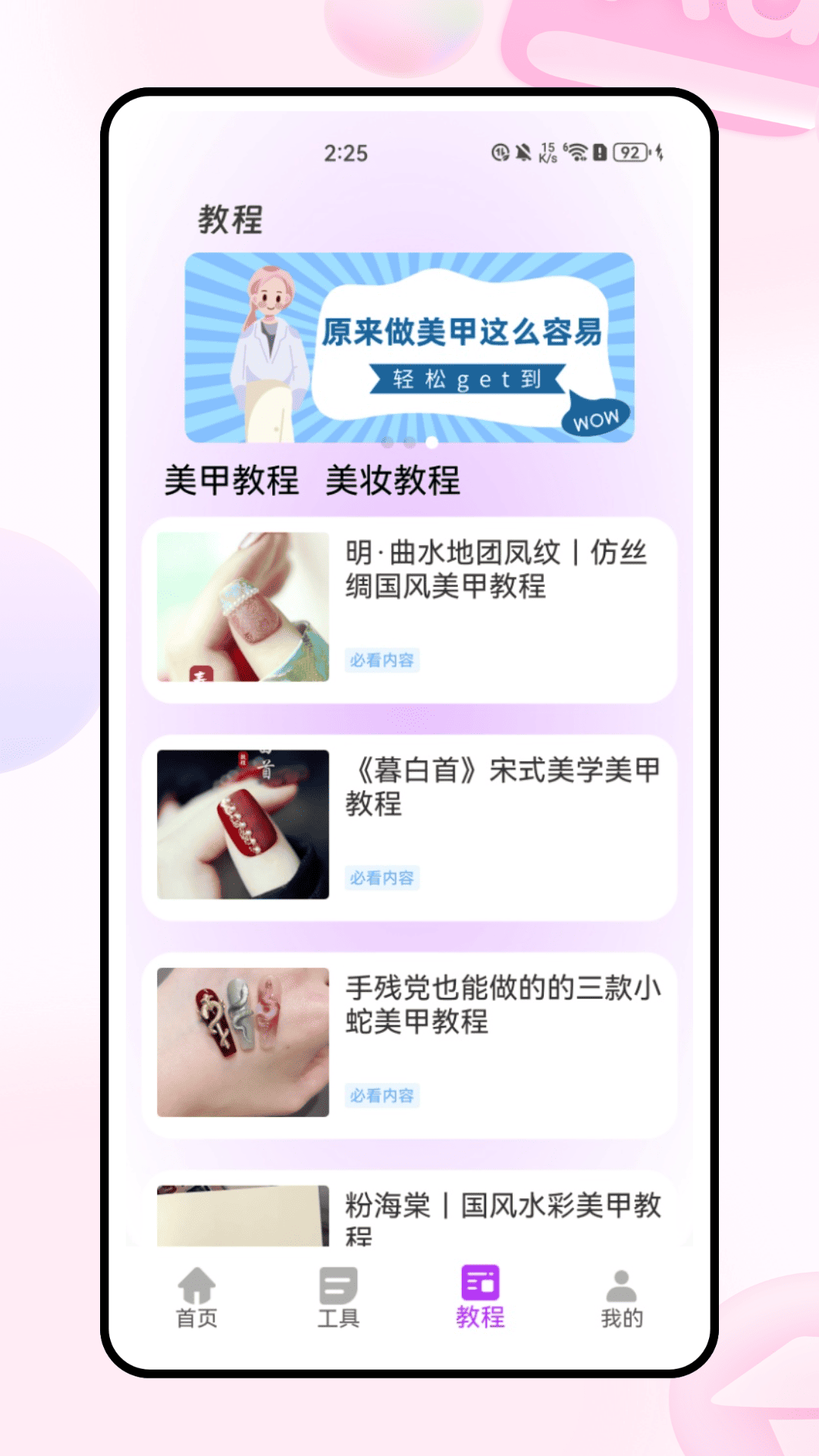Toggle the 必看内容 tag on the snake nail tutorial
Viewport: 819px width, 1456px height.
click(383, 1097)
